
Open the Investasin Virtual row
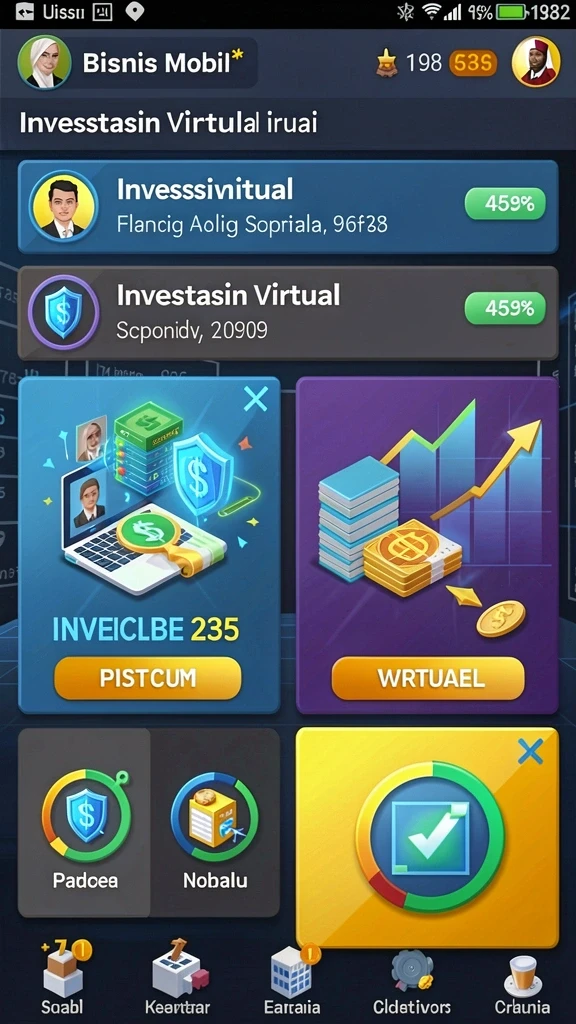[288, 313]
